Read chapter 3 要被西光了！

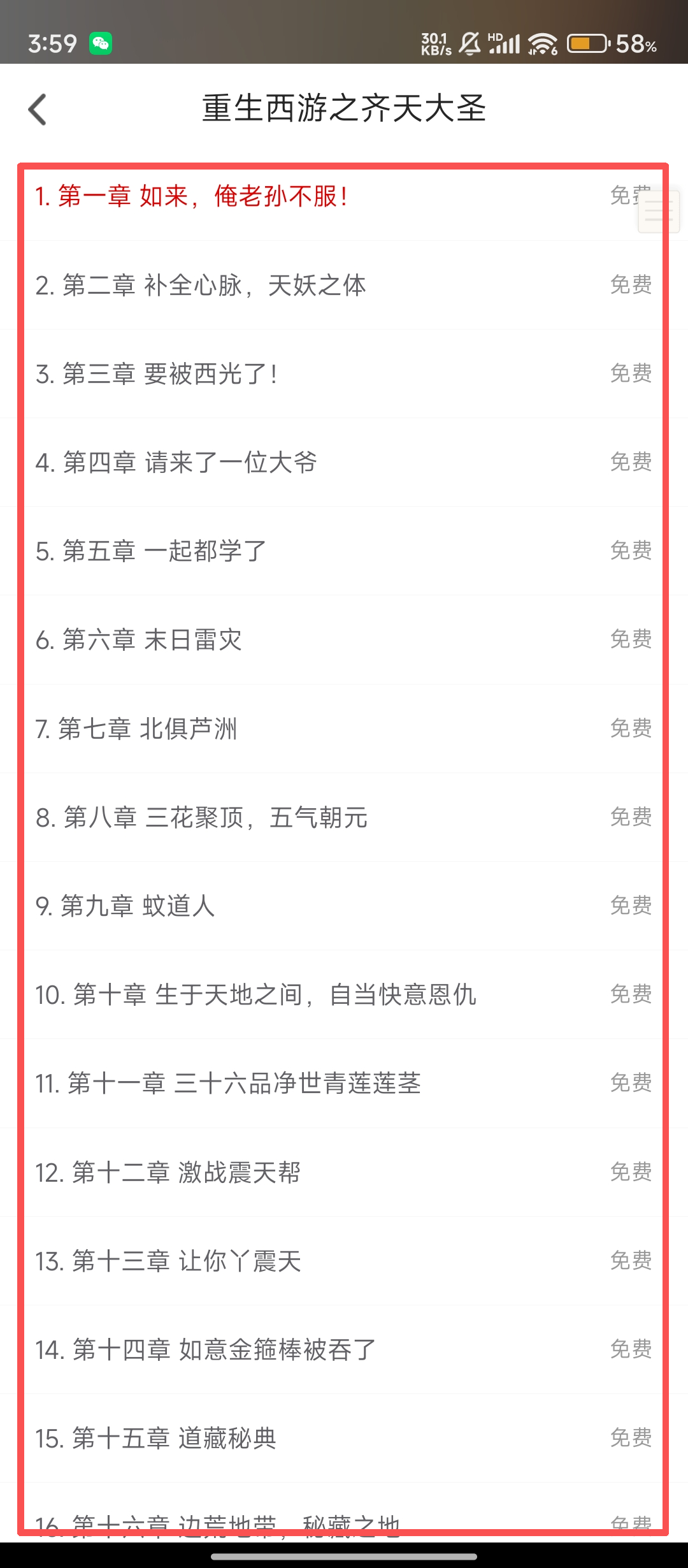pos(156,374)
